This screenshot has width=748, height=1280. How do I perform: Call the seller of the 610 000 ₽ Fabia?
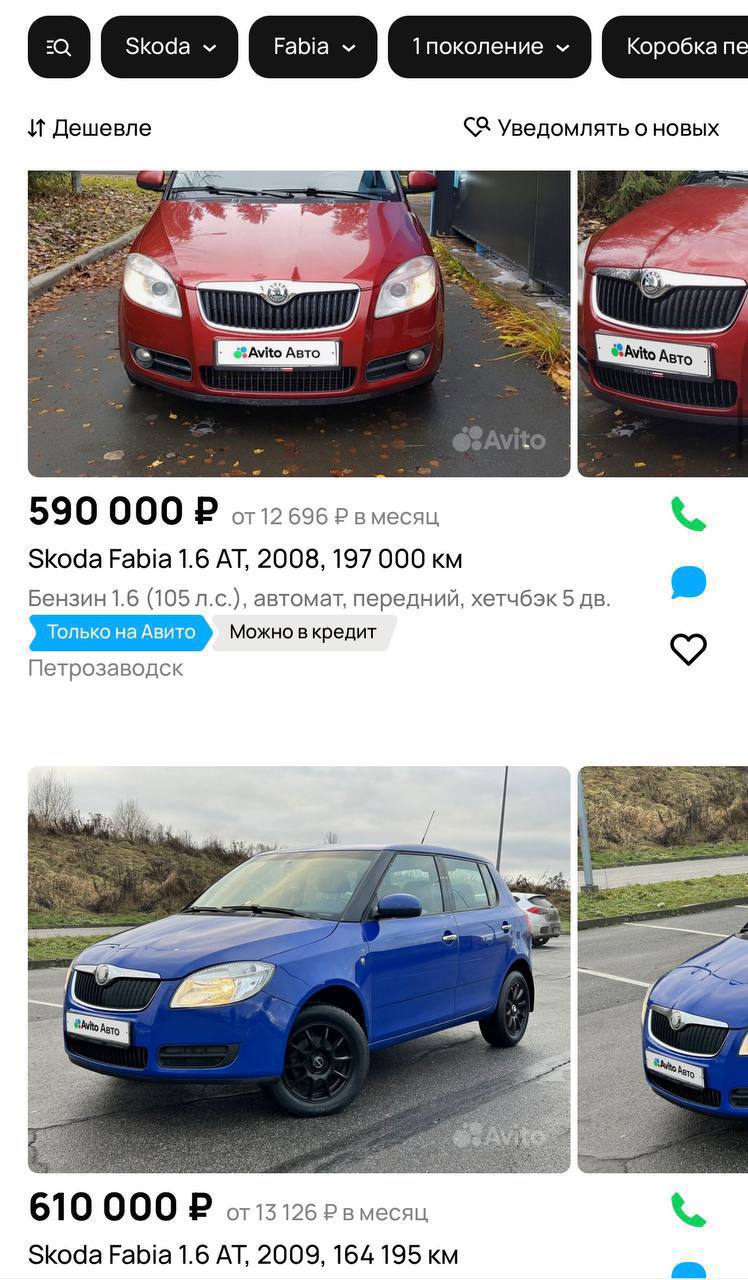(x=688, y=1210)
